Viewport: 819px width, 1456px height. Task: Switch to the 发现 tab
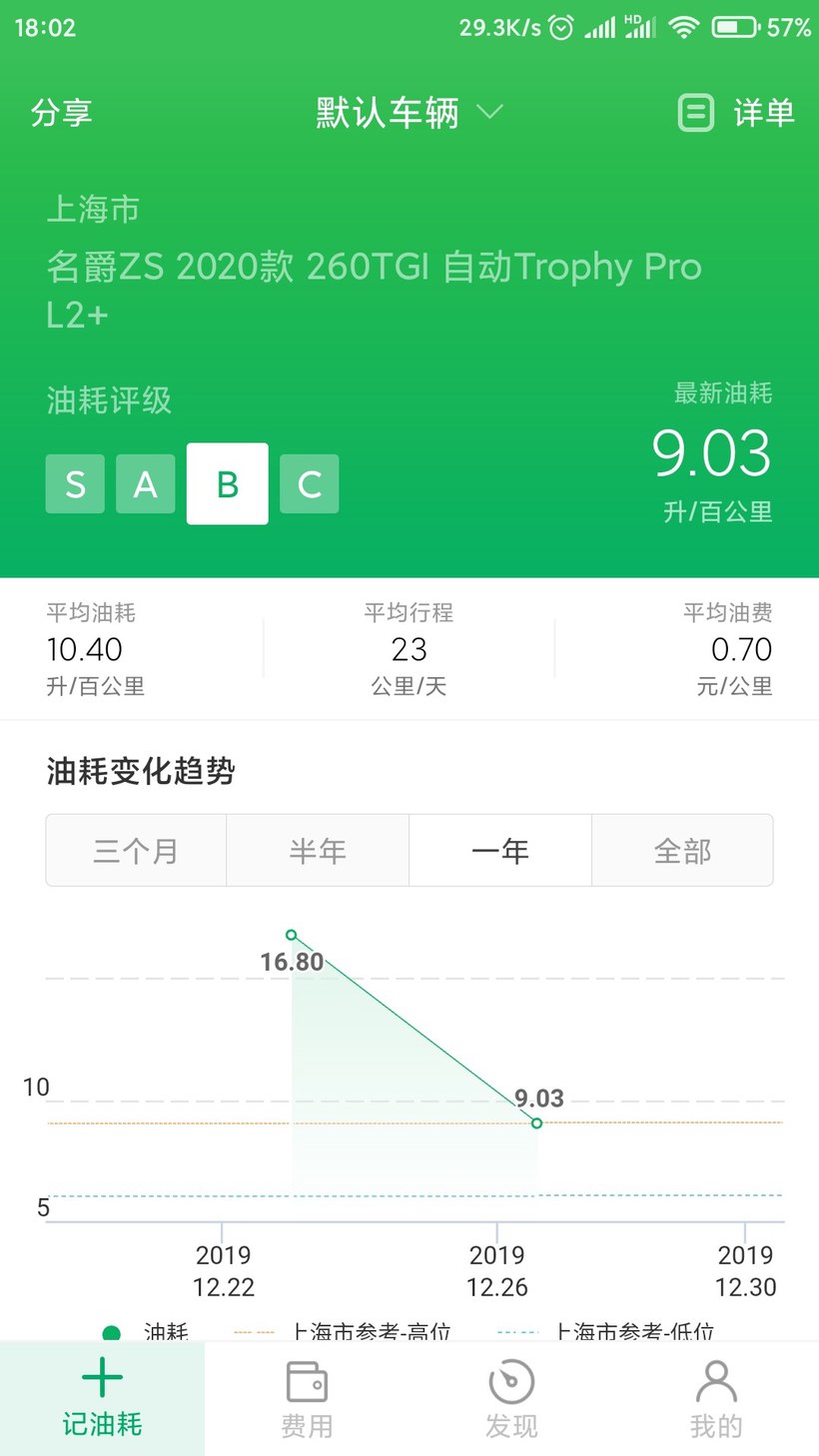[x=511, y=1399]
